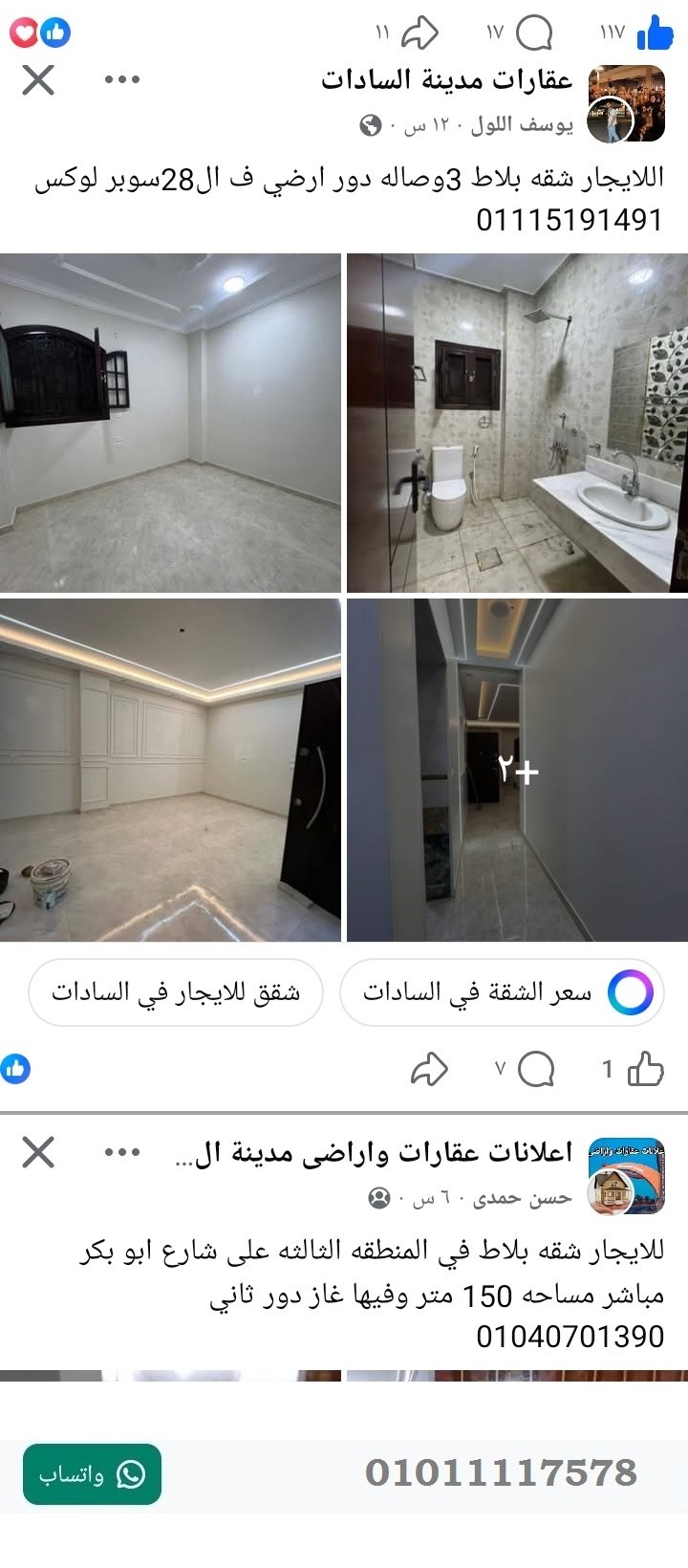
Task: Tap the green واتساب WhatsApp button
Action: (91, 1473)
